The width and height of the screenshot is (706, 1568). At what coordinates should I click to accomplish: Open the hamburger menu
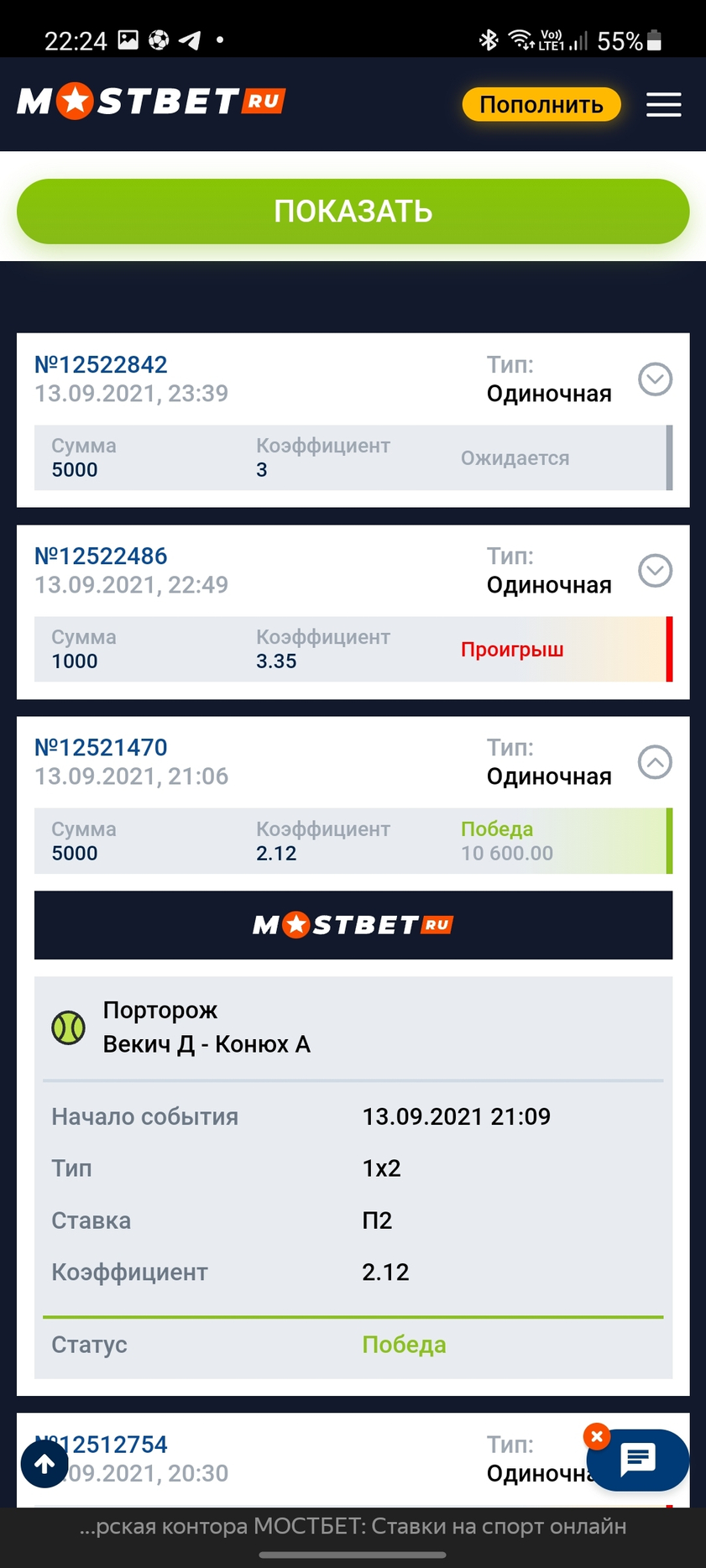tap(663, 105)
